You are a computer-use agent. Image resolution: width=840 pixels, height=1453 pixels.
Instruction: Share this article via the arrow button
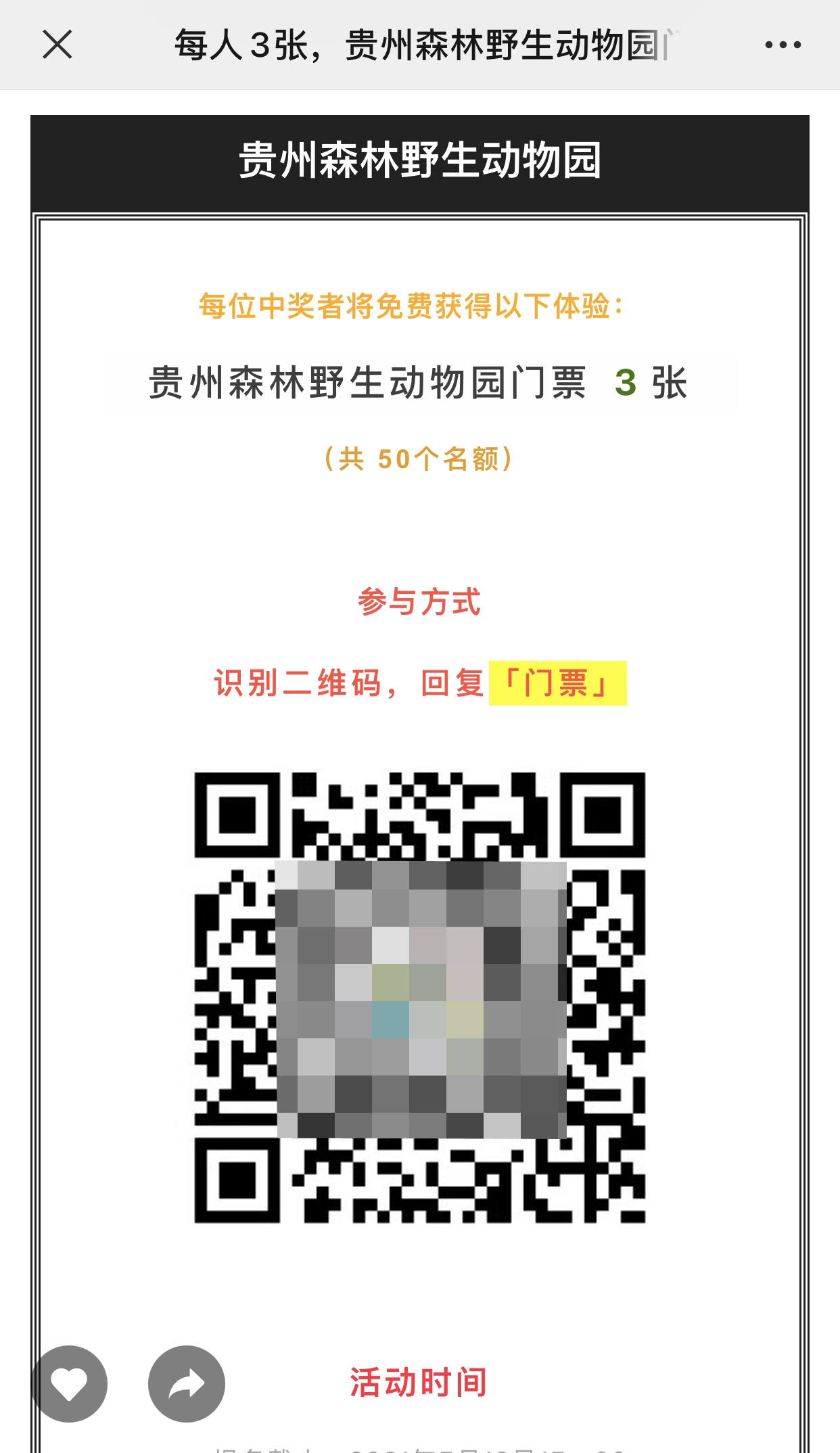coord(187,1384)
